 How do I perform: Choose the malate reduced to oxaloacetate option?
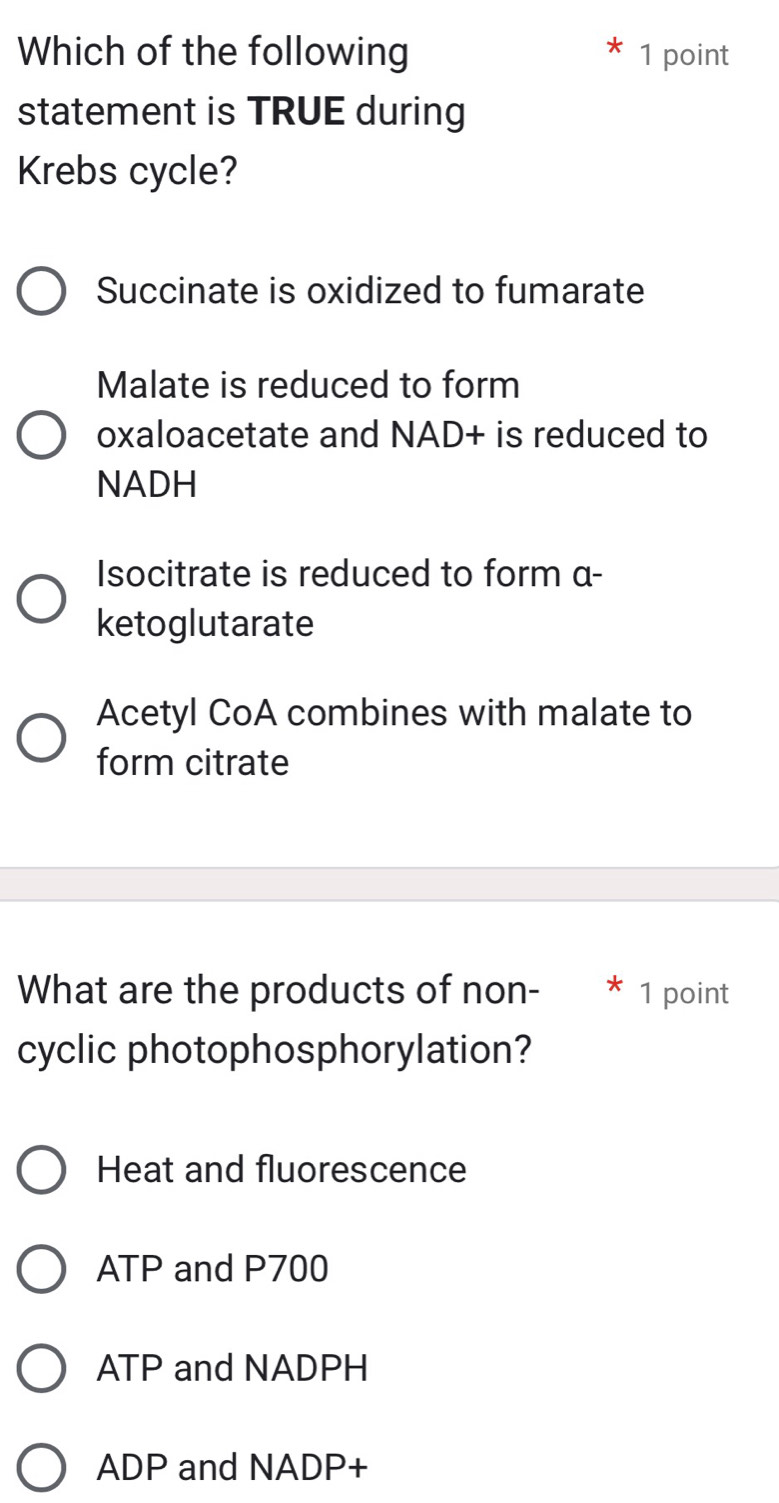(x=41, y=435)
